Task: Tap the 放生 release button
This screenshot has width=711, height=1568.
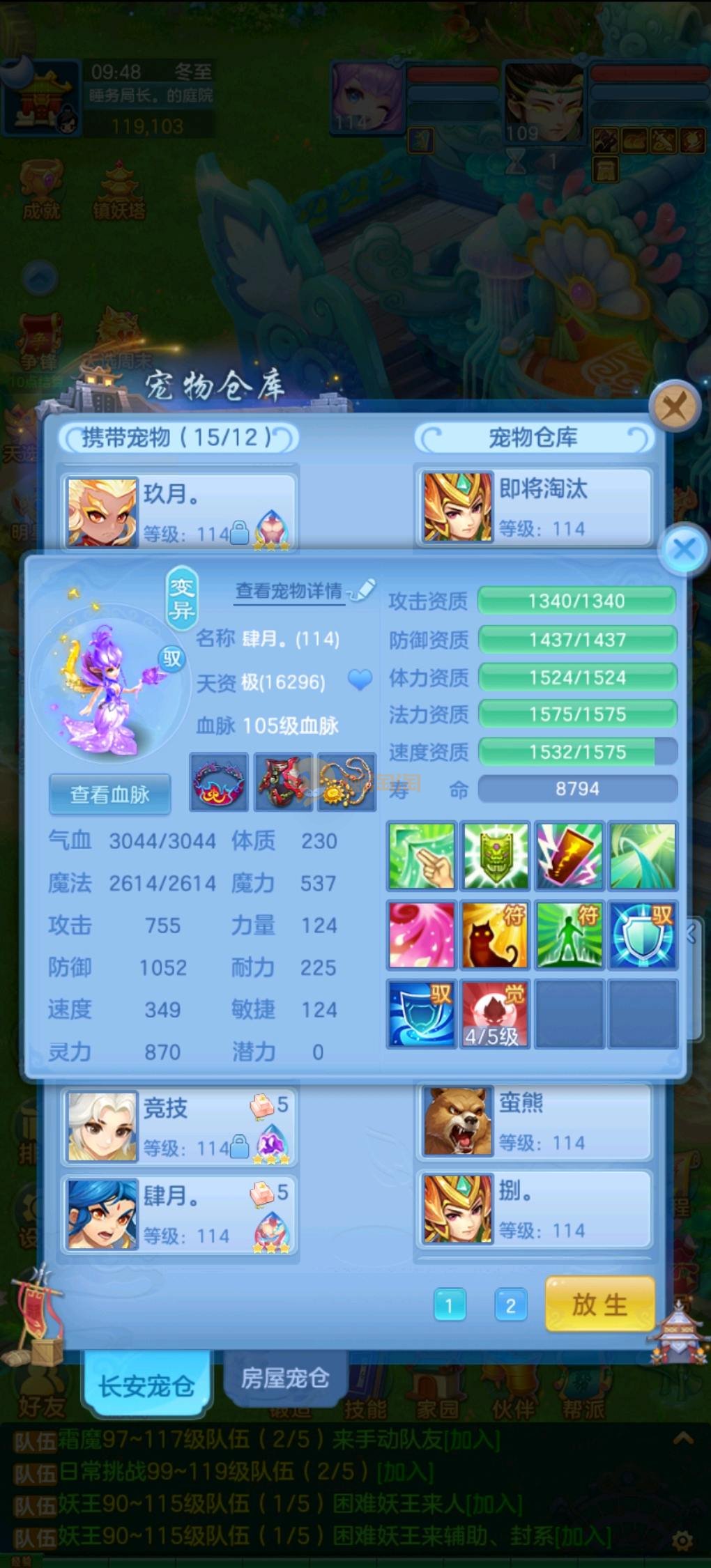Action: point(599,1305)
